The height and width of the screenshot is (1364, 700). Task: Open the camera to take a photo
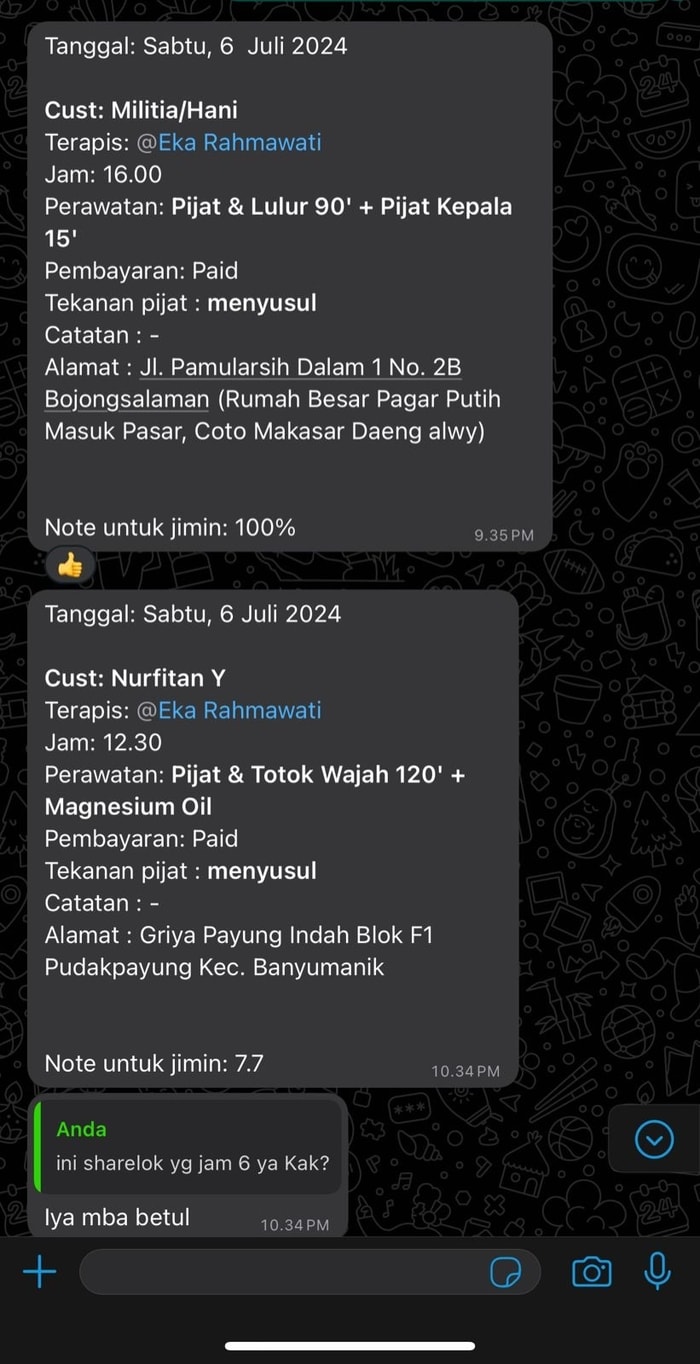tap(591, 1272)
